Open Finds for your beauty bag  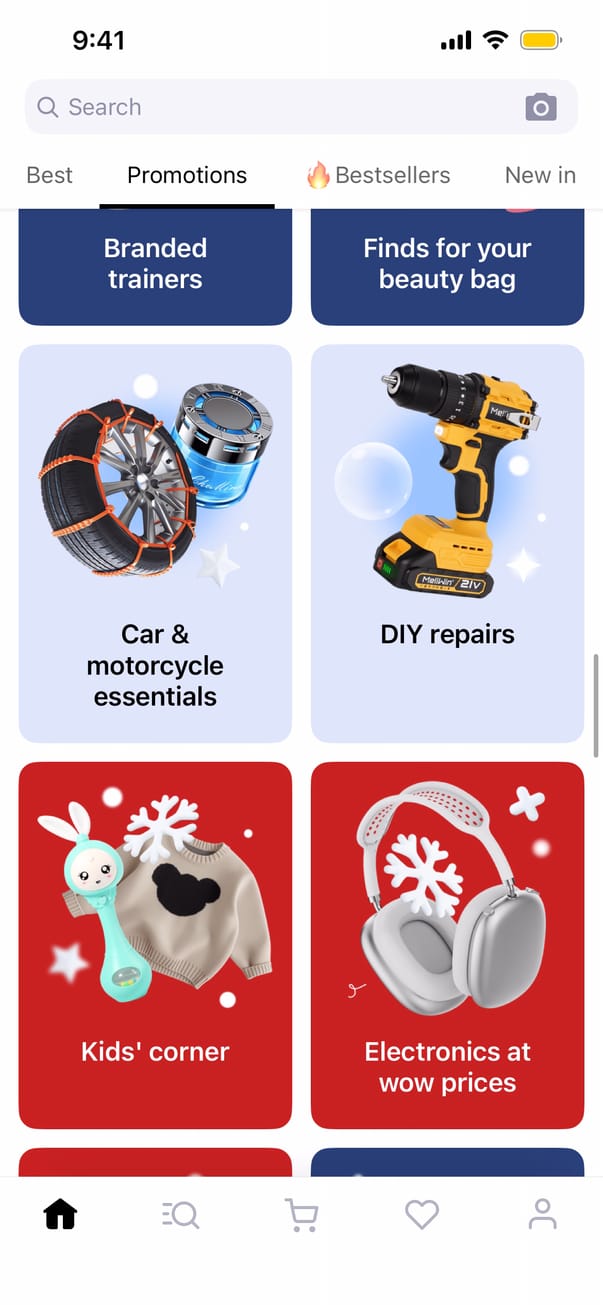pyautogui.click(x=447, y=265)
